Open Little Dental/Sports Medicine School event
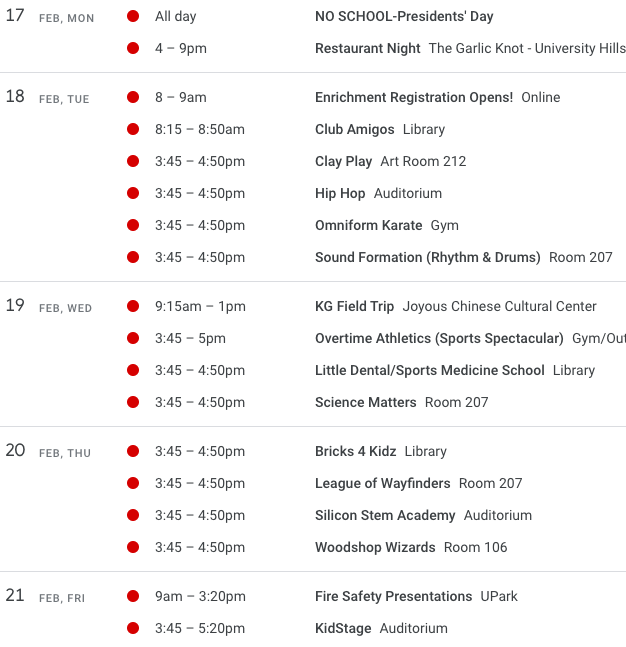The image size is (626, 647). (x=429, y=371)
